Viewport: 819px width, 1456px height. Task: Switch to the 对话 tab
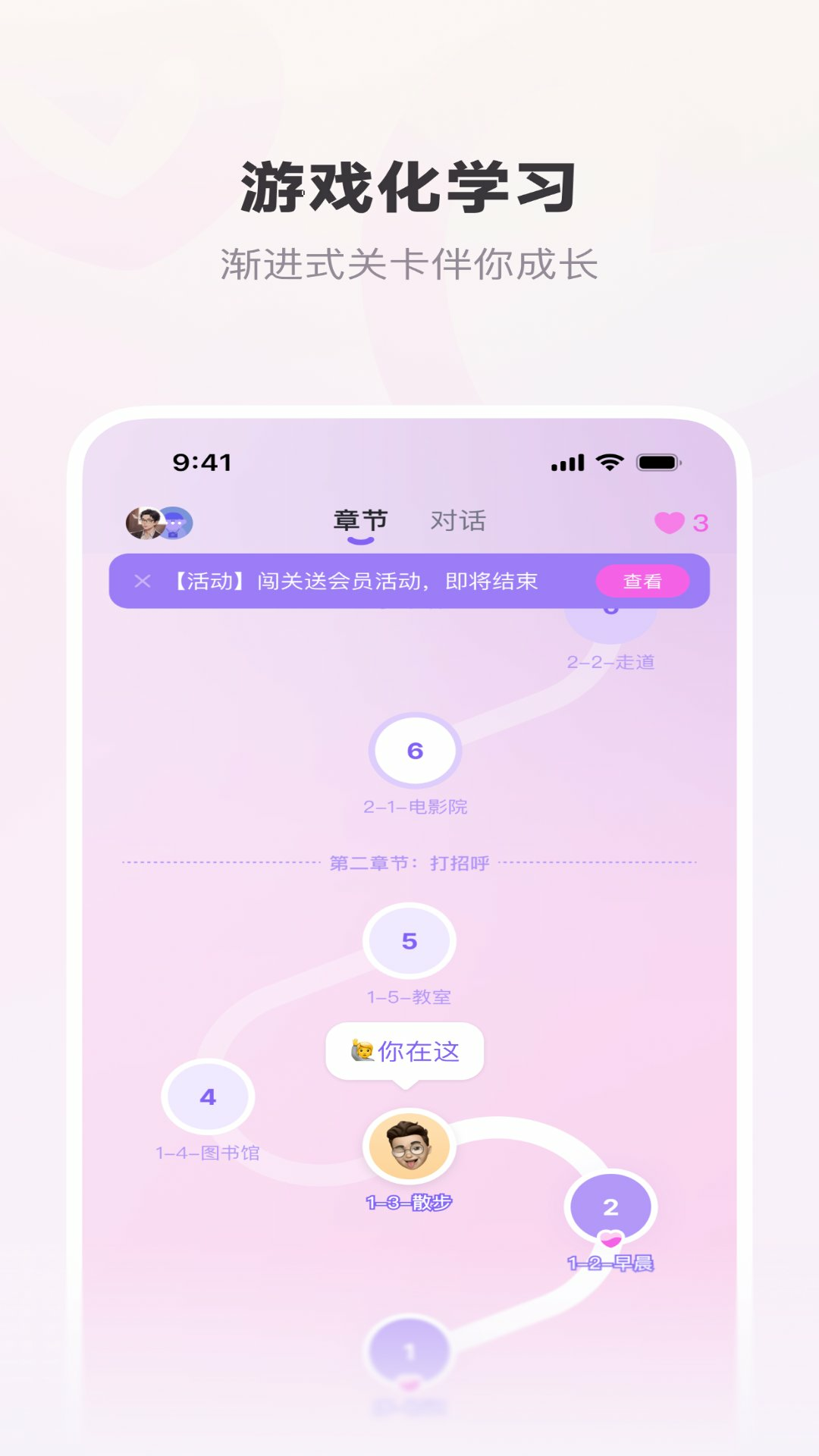point(458,520)
